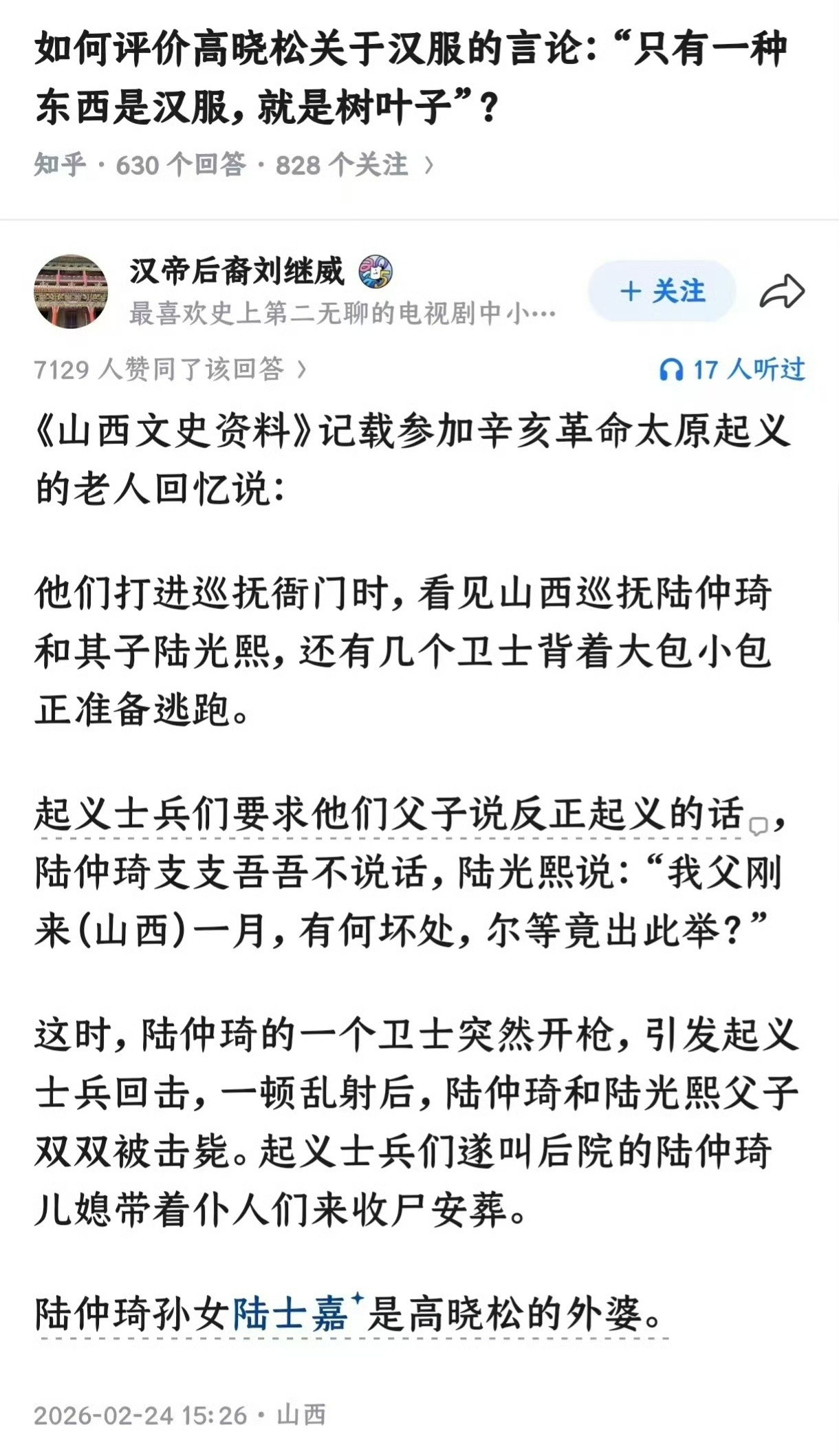
Task: Click the 知乎 source label
Action: (60, 164)
